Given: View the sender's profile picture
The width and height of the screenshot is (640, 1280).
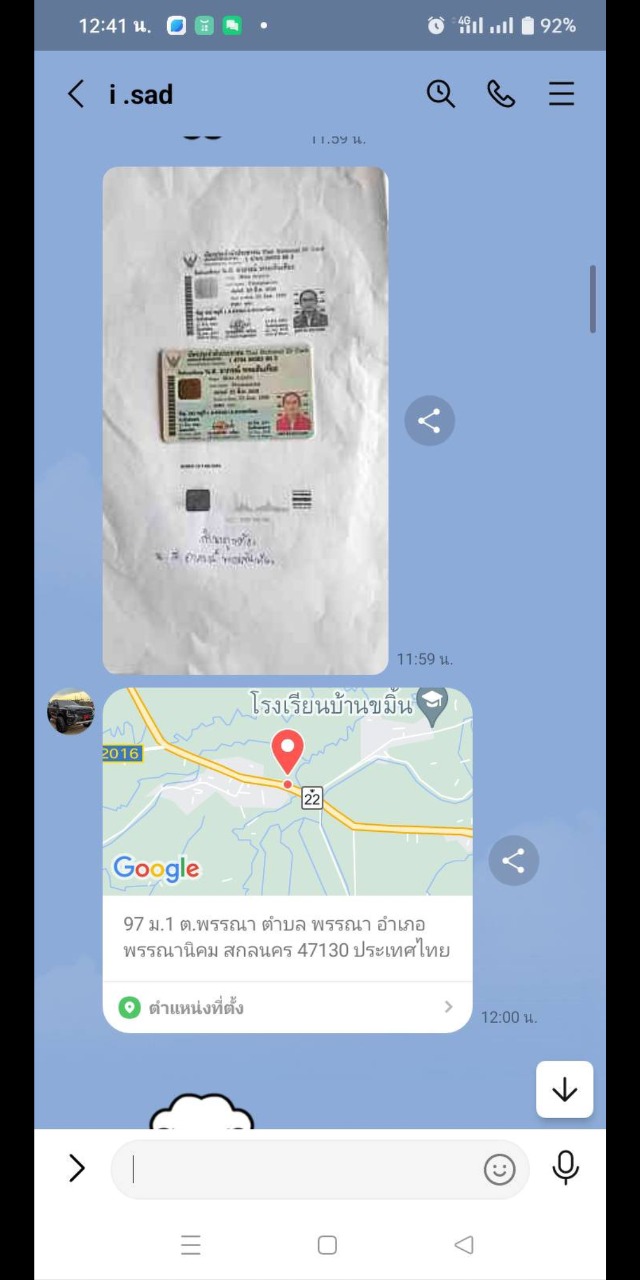Looking at the screenshot, I should coord(71,712).
